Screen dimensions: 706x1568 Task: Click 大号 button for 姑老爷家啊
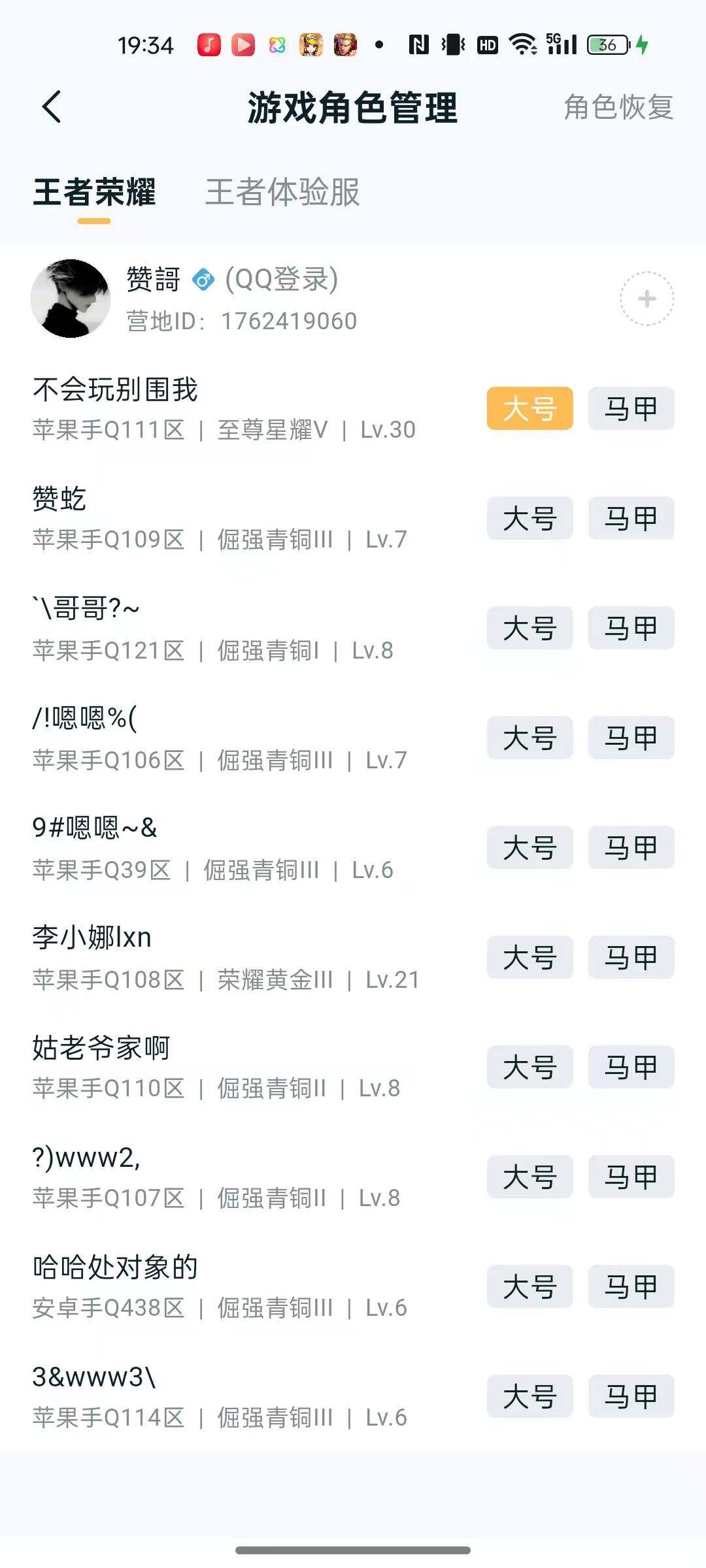tap(529, 1067)
